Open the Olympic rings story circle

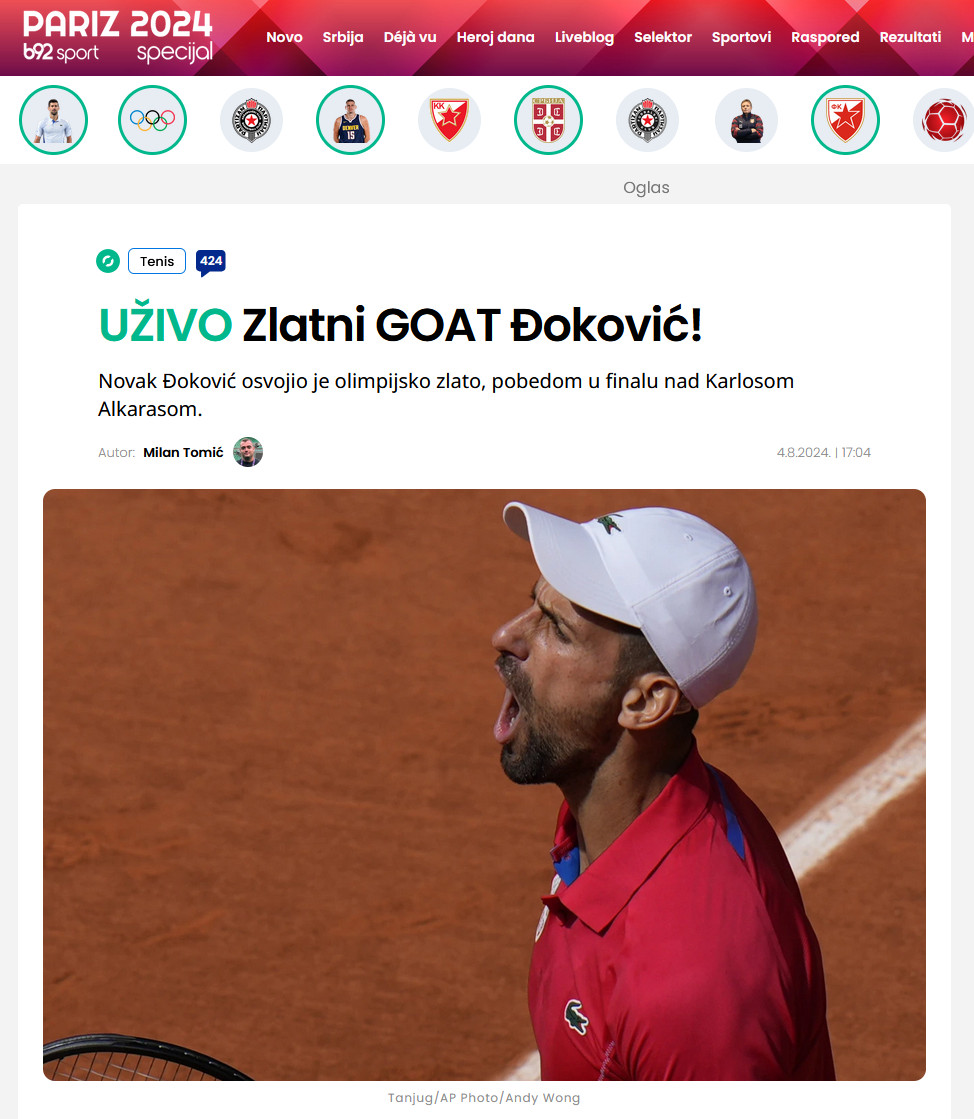coord(152,120)
